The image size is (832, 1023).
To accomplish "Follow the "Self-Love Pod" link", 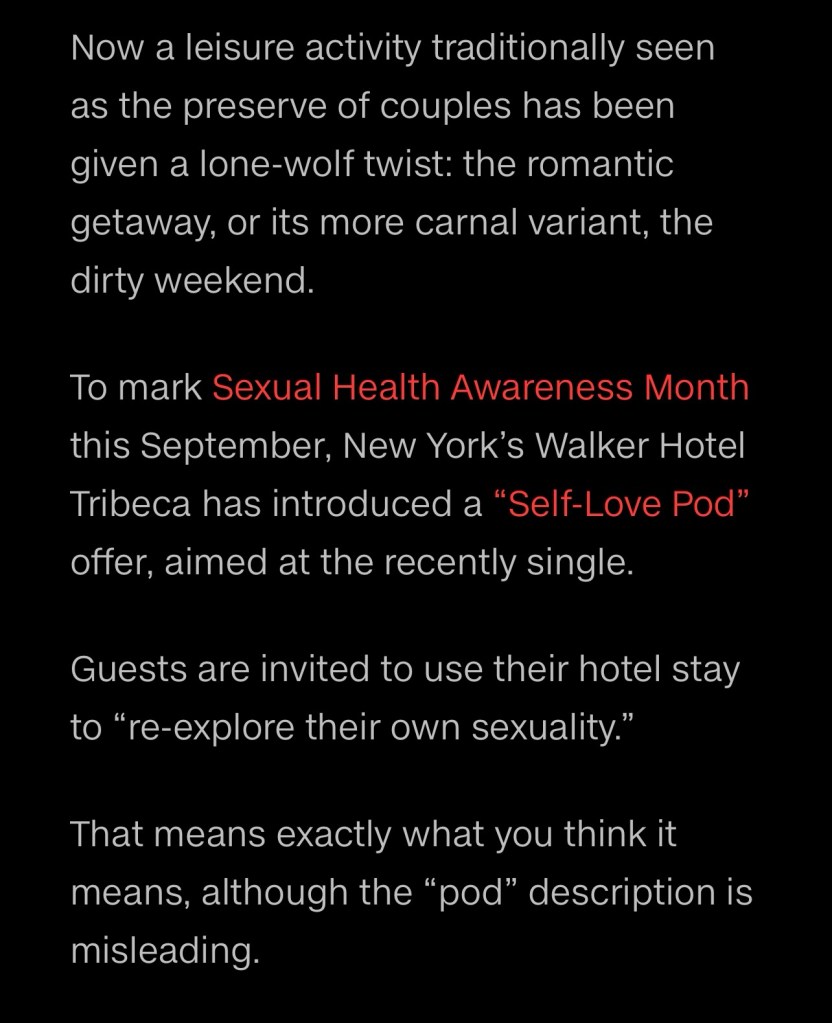I will (622, 504).
